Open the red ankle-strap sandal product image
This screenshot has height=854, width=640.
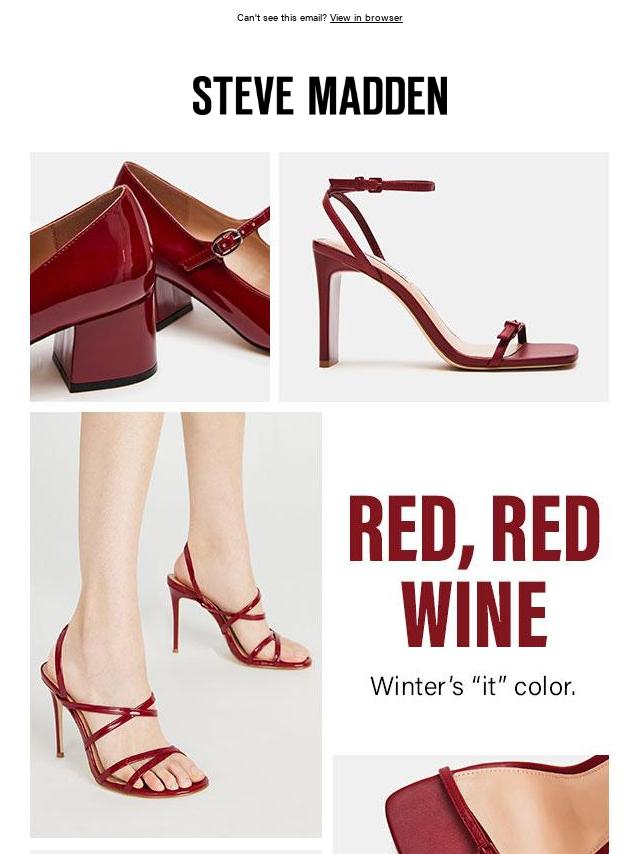point(443,277)
